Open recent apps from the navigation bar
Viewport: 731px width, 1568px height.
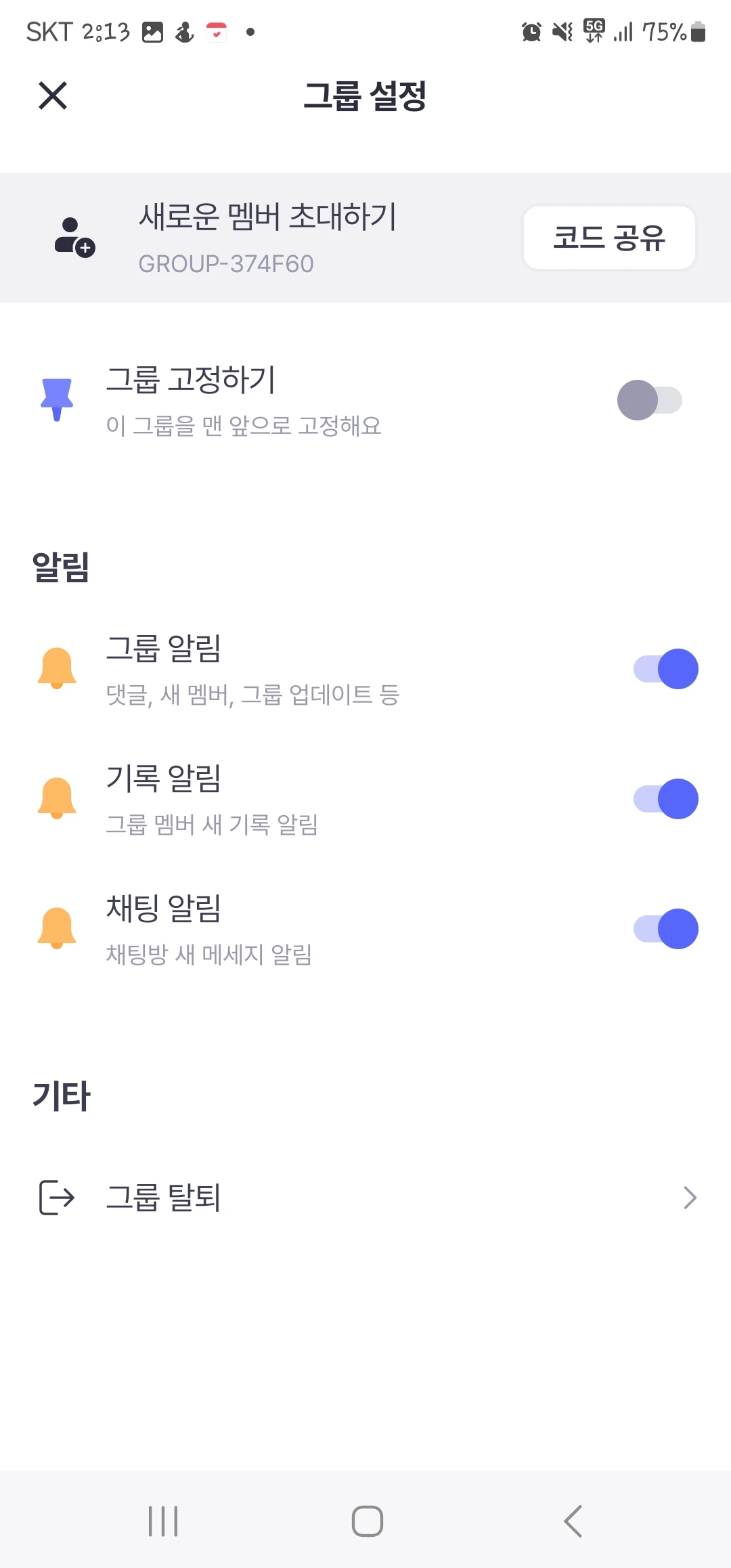tap(163, 1521)
